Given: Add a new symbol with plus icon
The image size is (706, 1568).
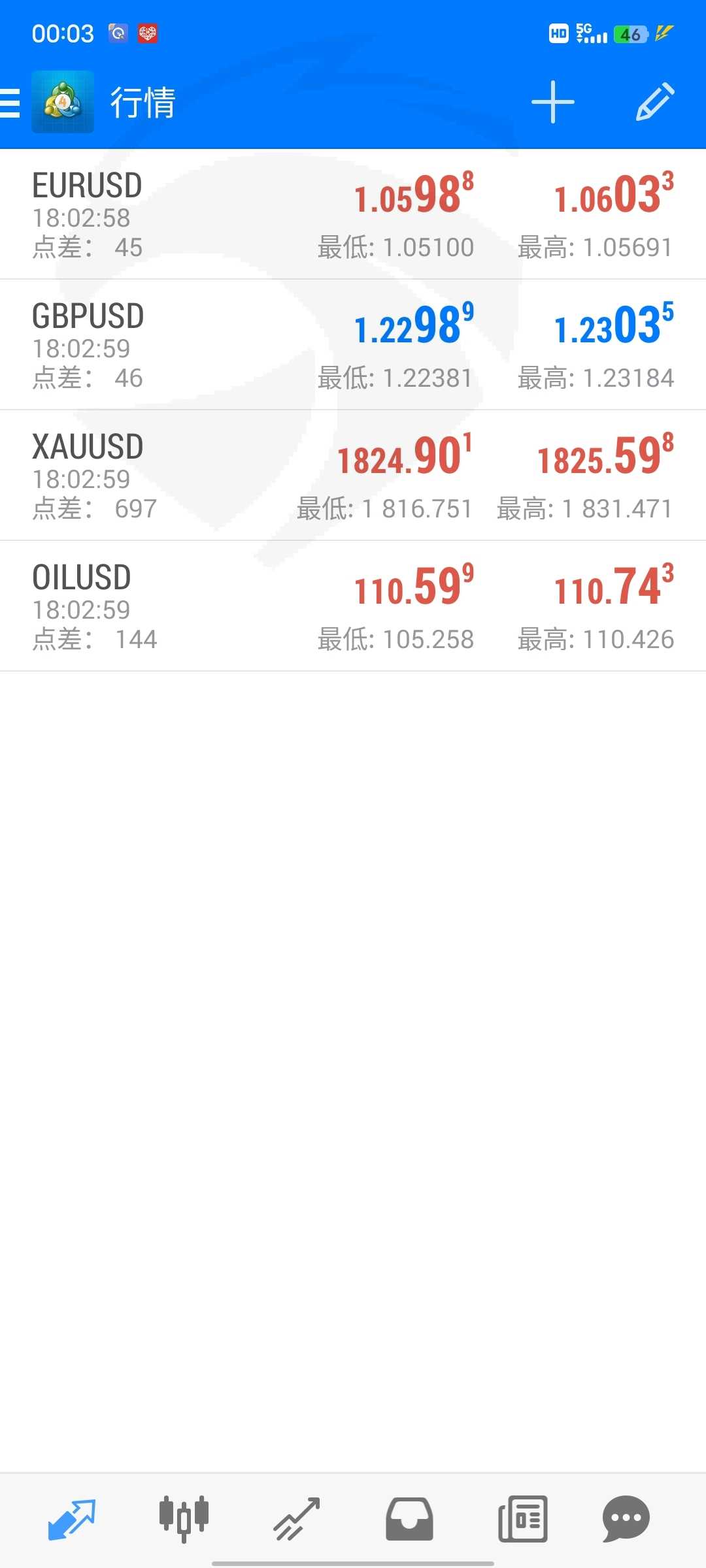Looking at the screenshot, I should [552, 103].
